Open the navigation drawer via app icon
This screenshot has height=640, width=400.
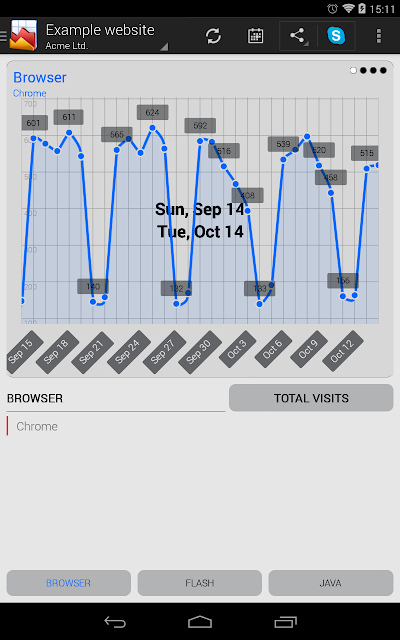pyautogui.click(x=19, y=36)
